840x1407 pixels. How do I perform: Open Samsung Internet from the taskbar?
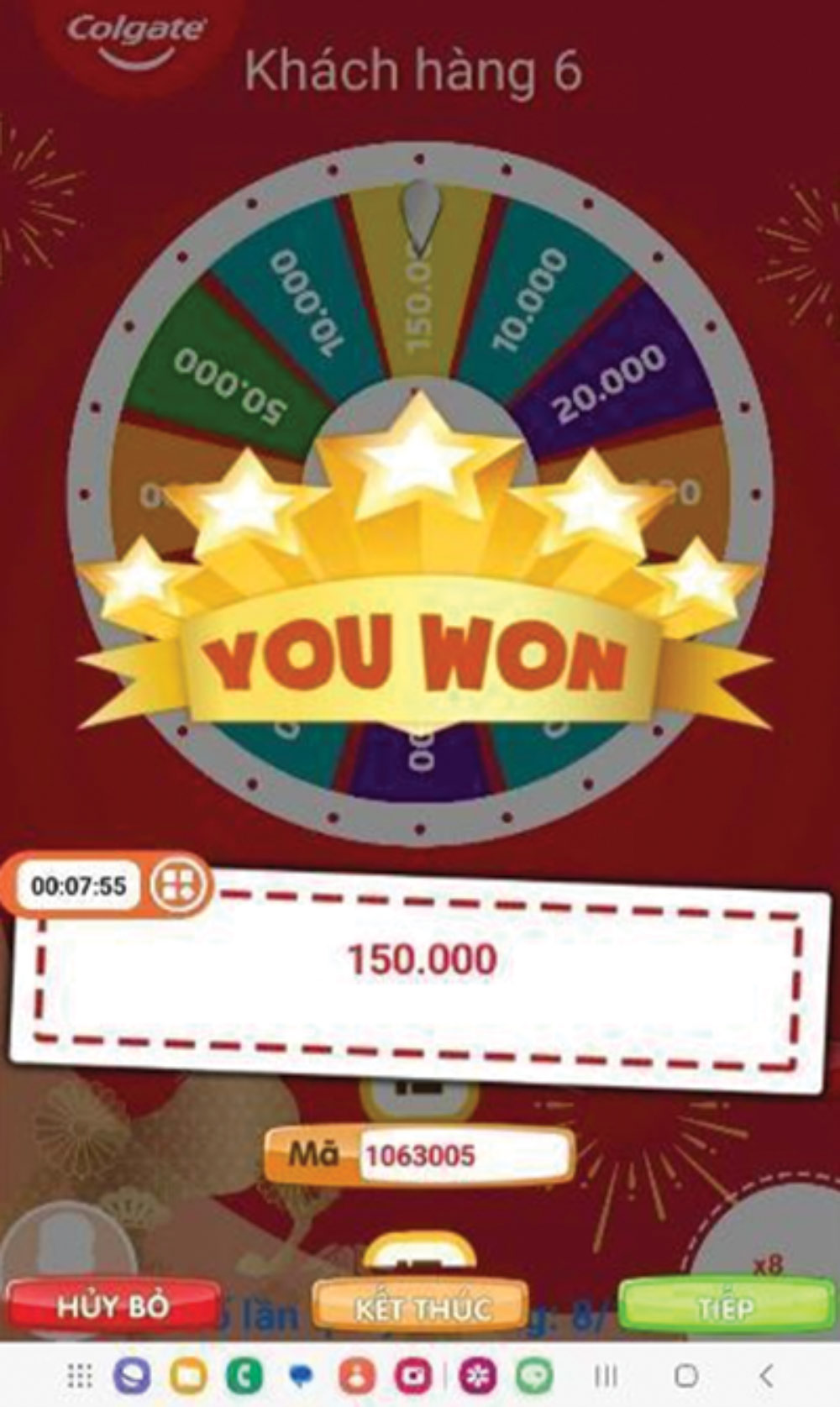[134, 1372]
